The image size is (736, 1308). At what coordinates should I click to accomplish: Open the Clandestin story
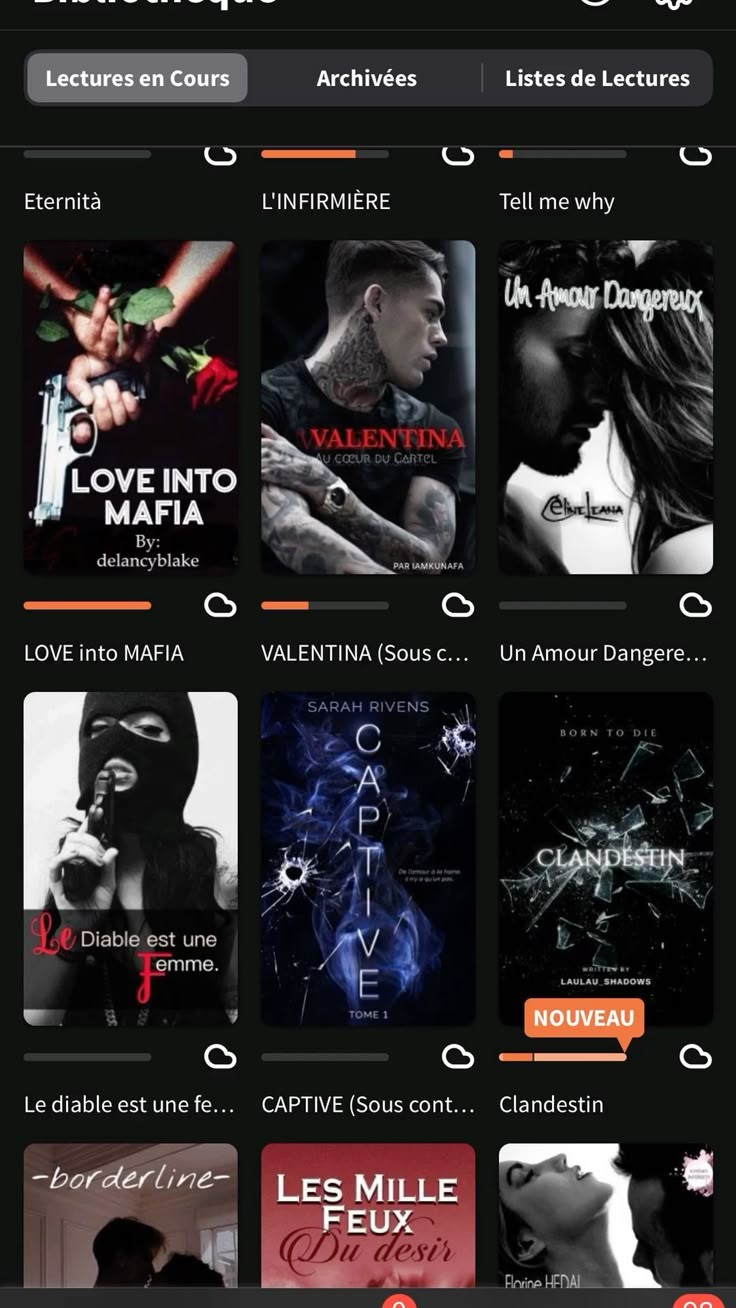(x=606, y=859)
